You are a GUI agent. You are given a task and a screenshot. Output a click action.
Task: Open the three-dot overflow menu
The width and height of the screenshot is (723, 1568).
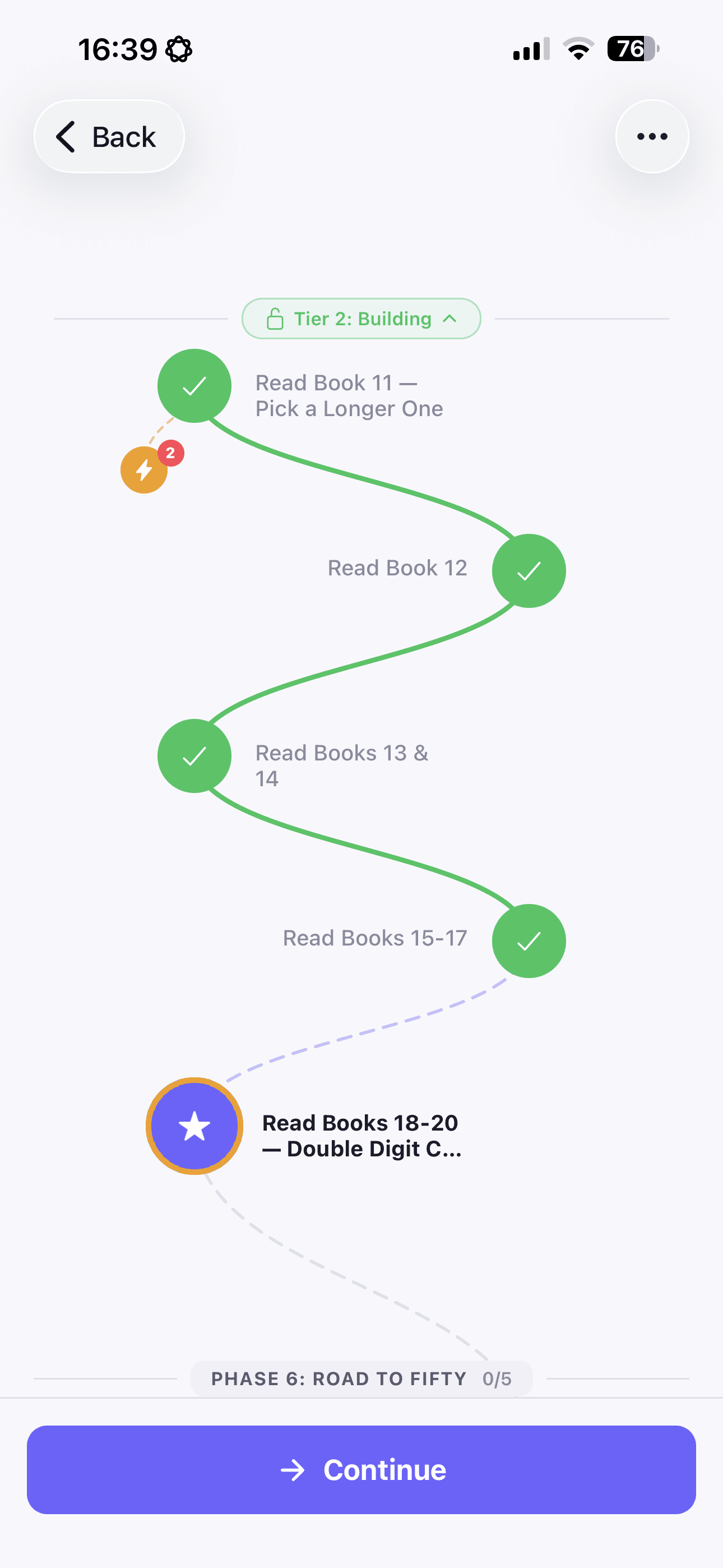coord(652,136)
